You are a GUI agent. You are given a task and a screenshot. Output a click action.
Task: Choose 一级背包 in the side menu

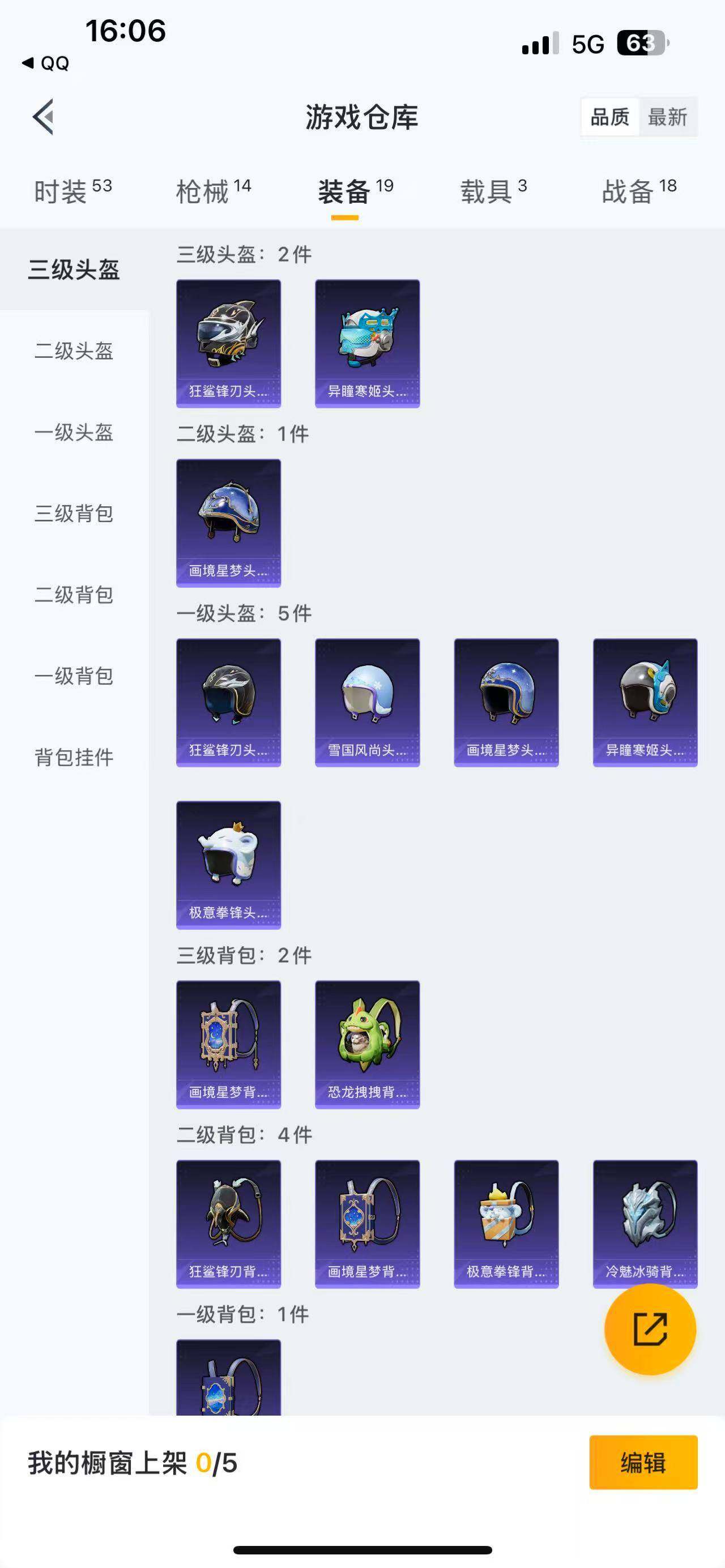point(74,676)
